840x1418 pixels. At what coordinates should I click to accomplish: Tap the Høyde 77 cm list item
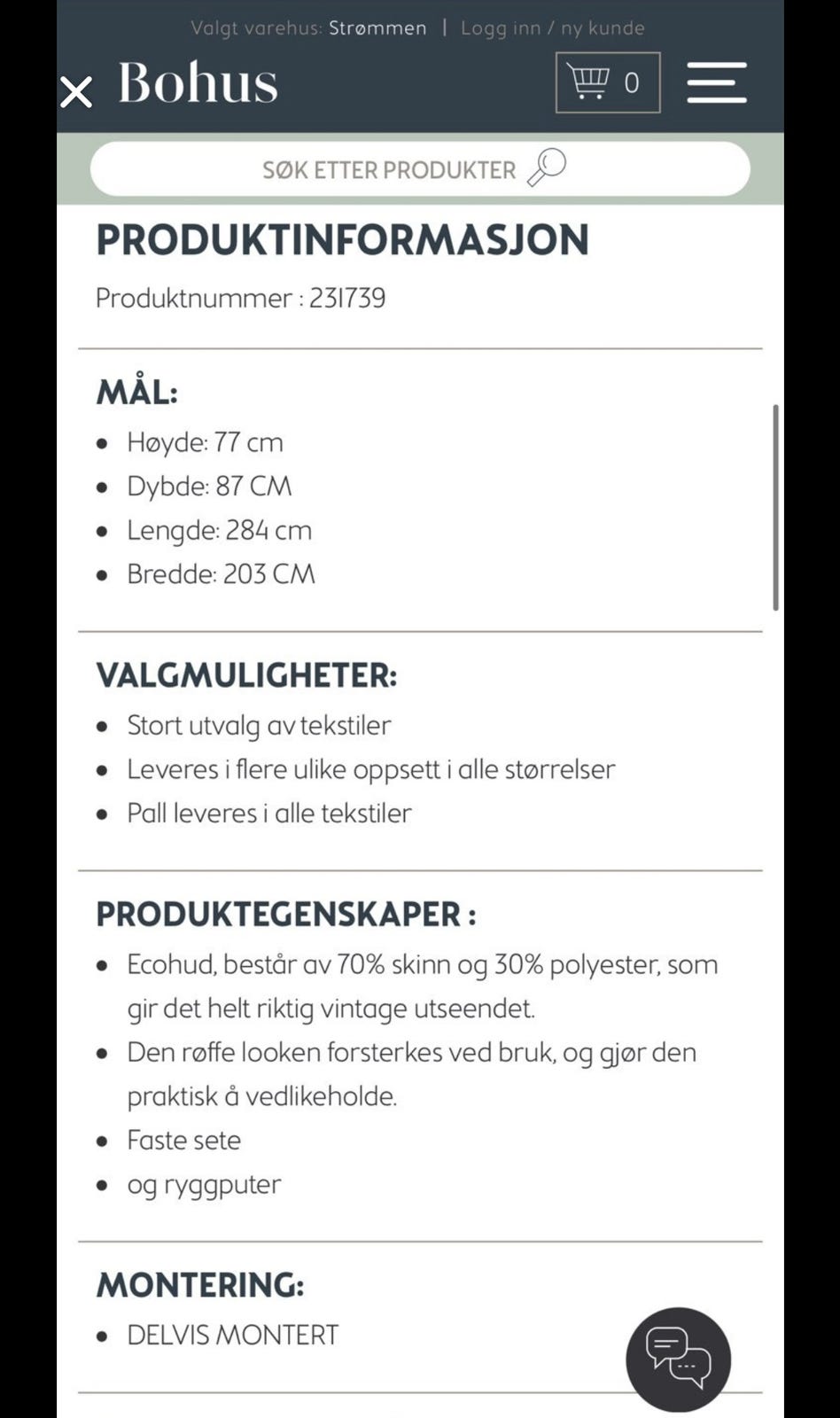pyautogui.click(x=206, y=441)
